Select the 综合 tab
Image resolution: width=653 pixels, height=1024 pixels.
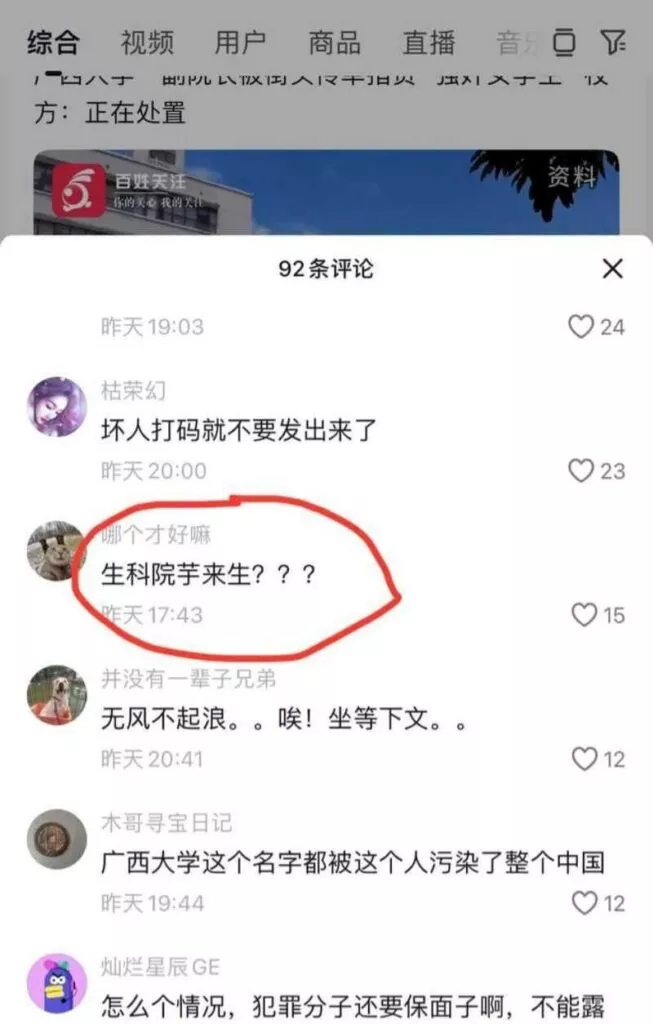click(x=53, y=42)
